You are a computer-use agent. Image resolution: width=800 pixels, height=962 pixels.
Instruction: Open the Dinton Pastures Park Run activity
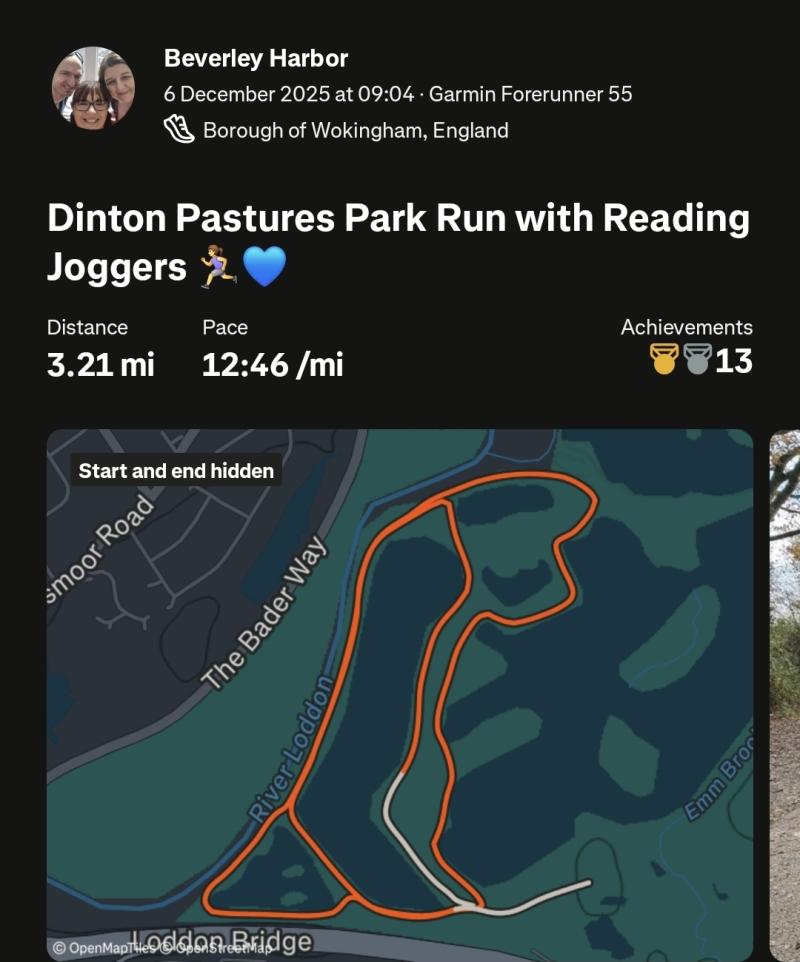coord(398,242)
